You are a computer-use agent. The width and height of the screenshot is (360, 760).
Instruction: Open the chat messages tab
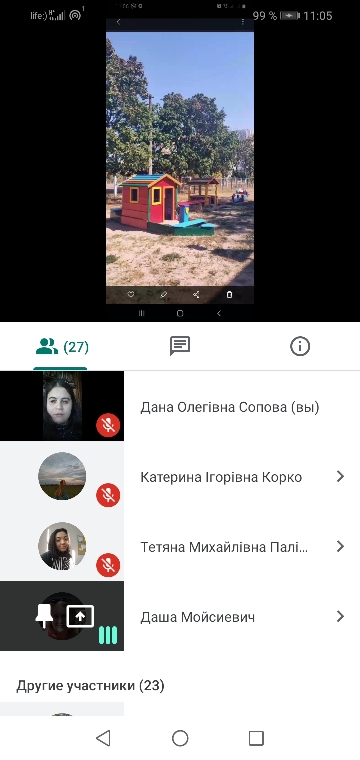pos(180,347)
